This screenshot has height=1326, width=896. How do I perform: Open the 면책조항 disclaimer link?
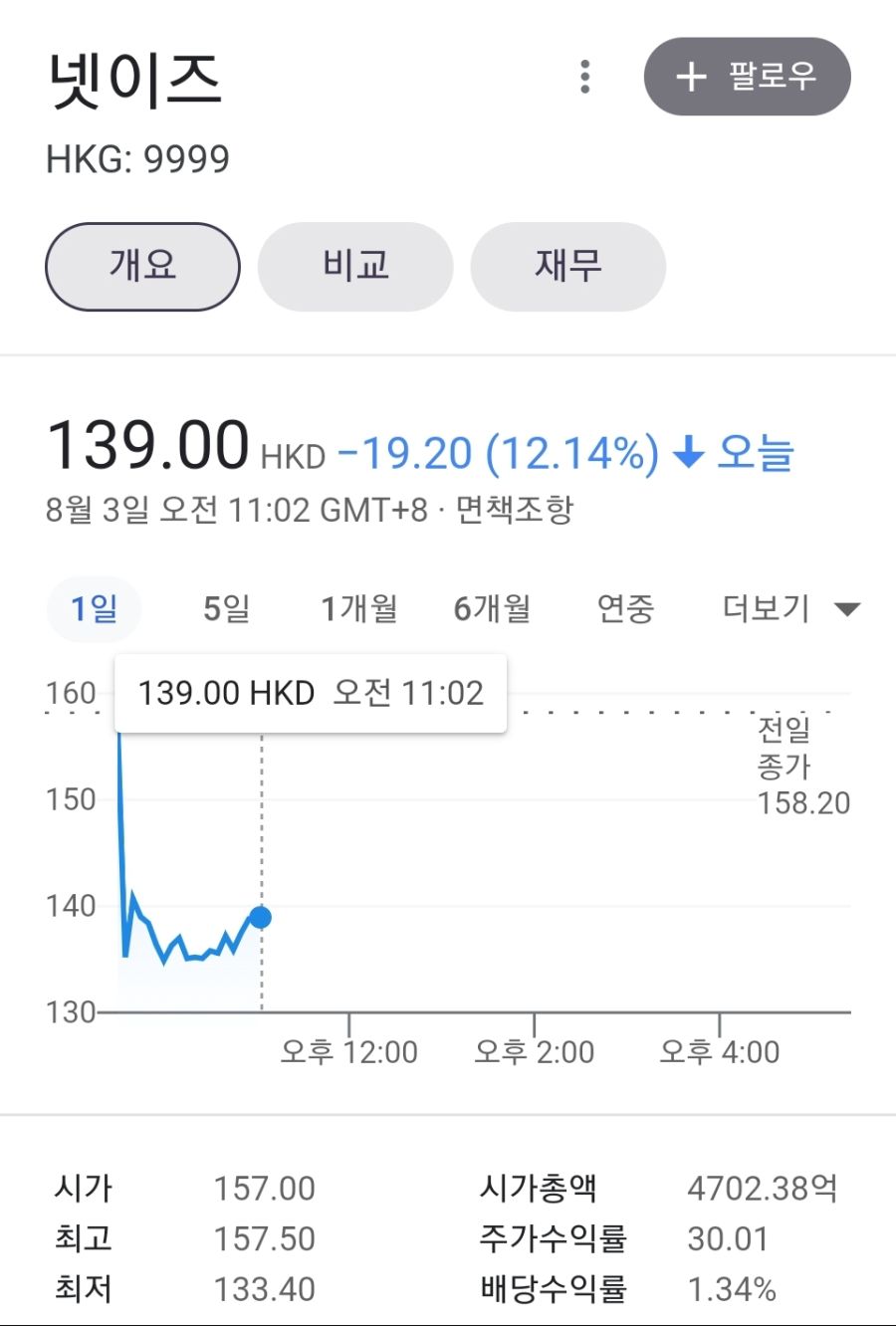515,511
